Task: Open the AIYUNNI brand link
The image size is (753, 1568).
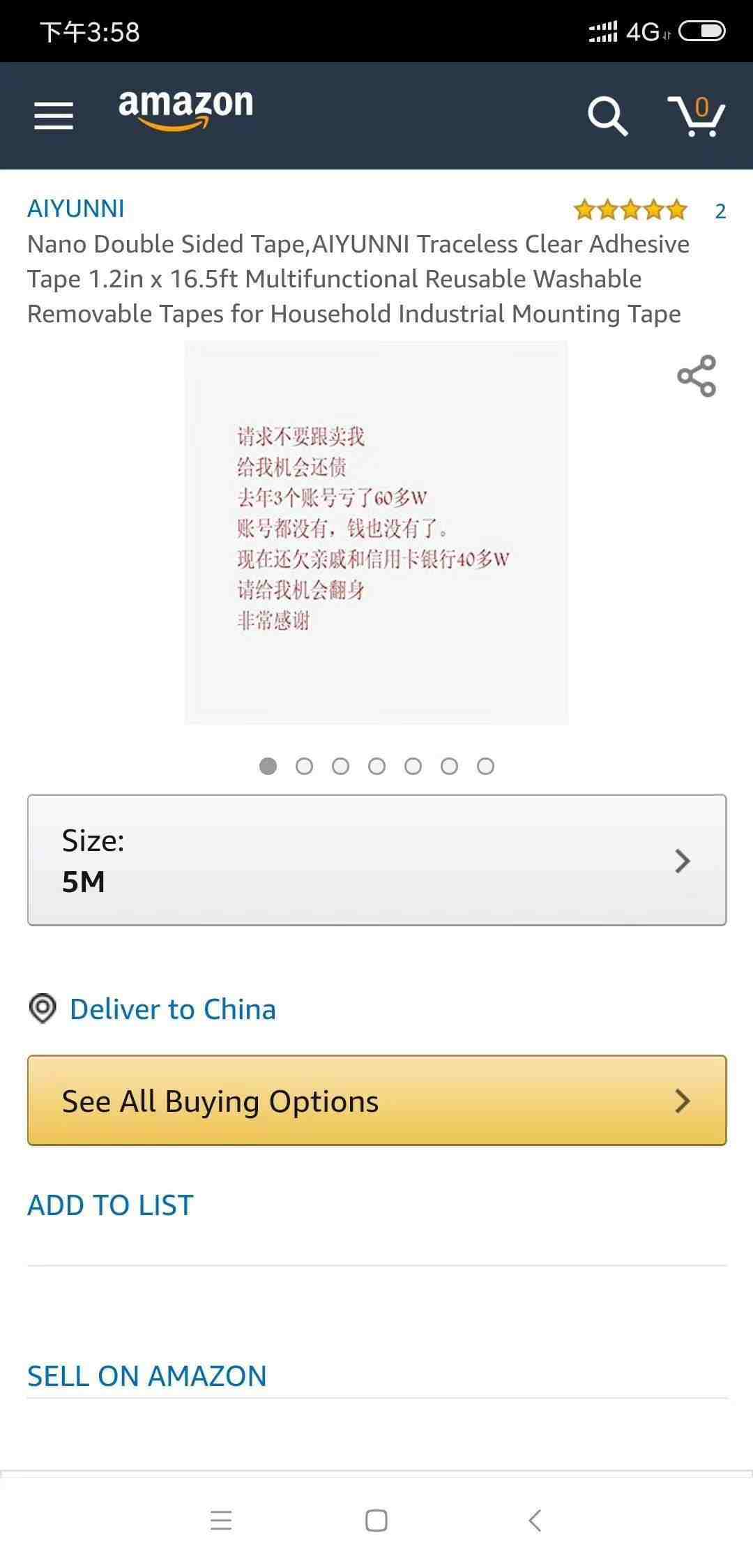Action: pos(76,209)
